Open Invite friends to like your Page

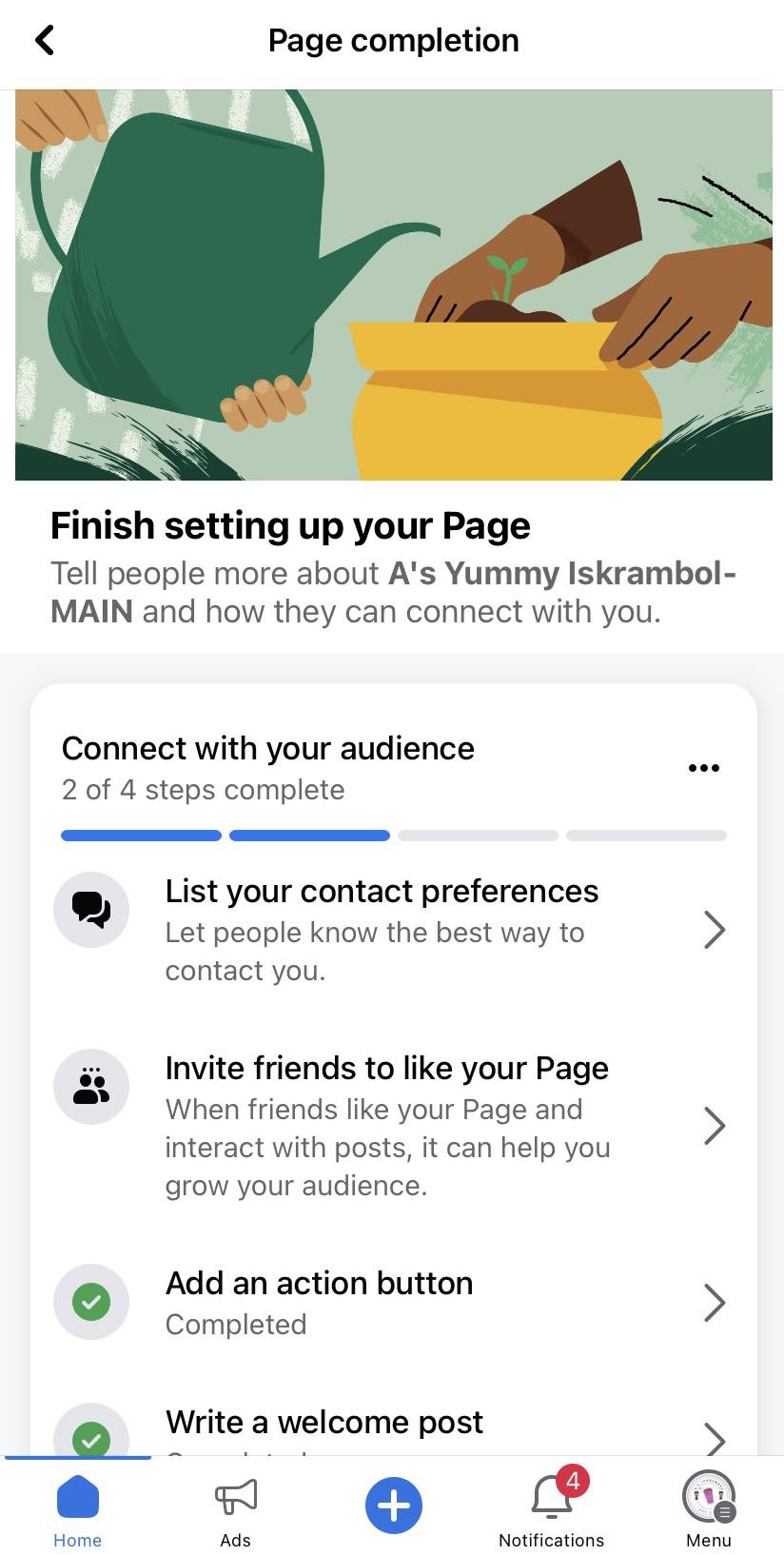click(x=392, y=1125)
